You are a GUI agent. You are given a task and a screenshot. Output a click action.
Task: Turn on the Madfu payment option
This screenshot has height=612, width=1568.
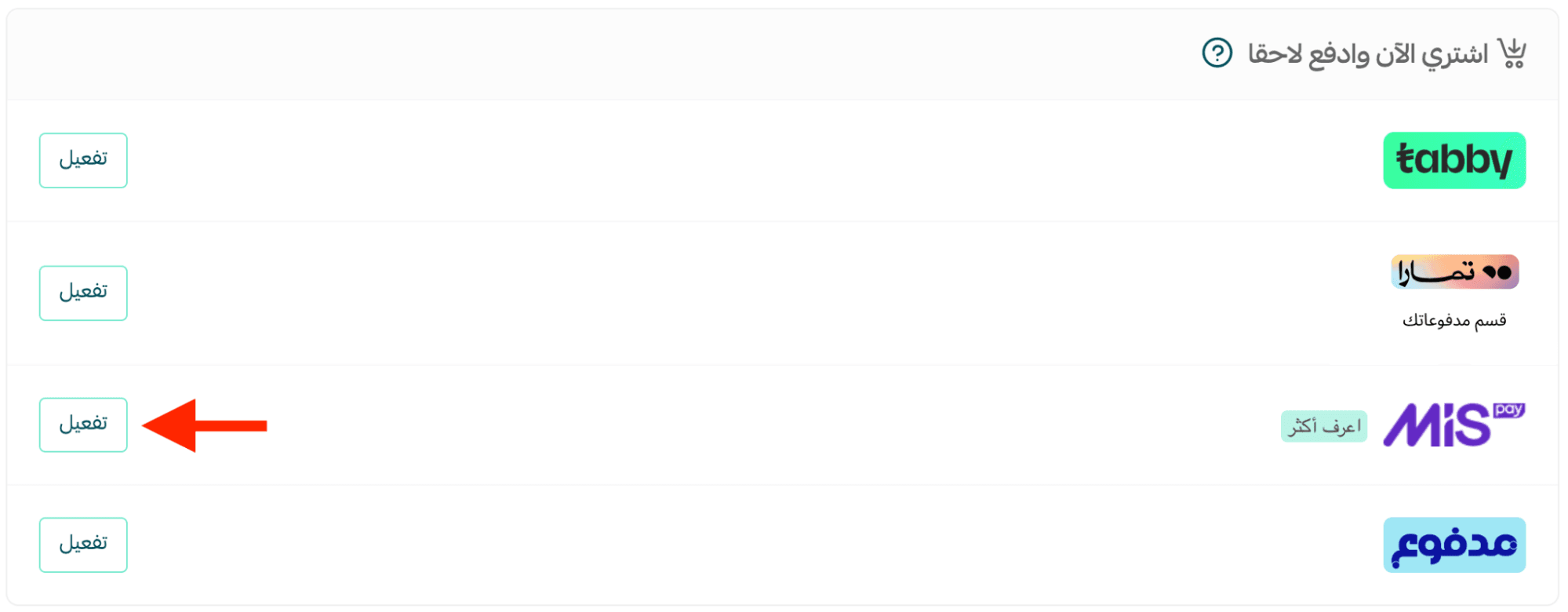[x=83, y=545]
